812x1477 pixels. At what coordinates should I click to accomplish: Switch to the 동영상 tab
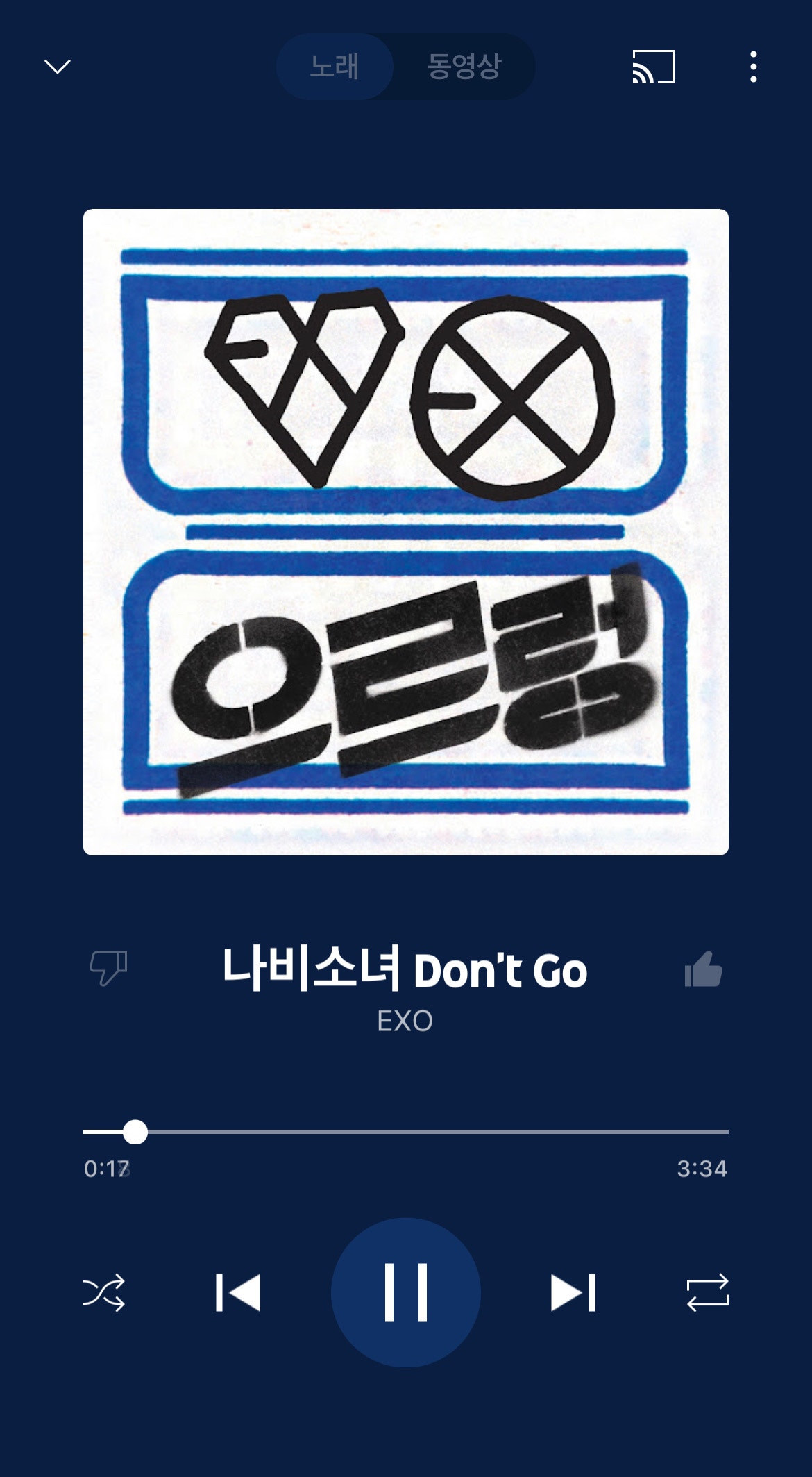coord(464,67)
